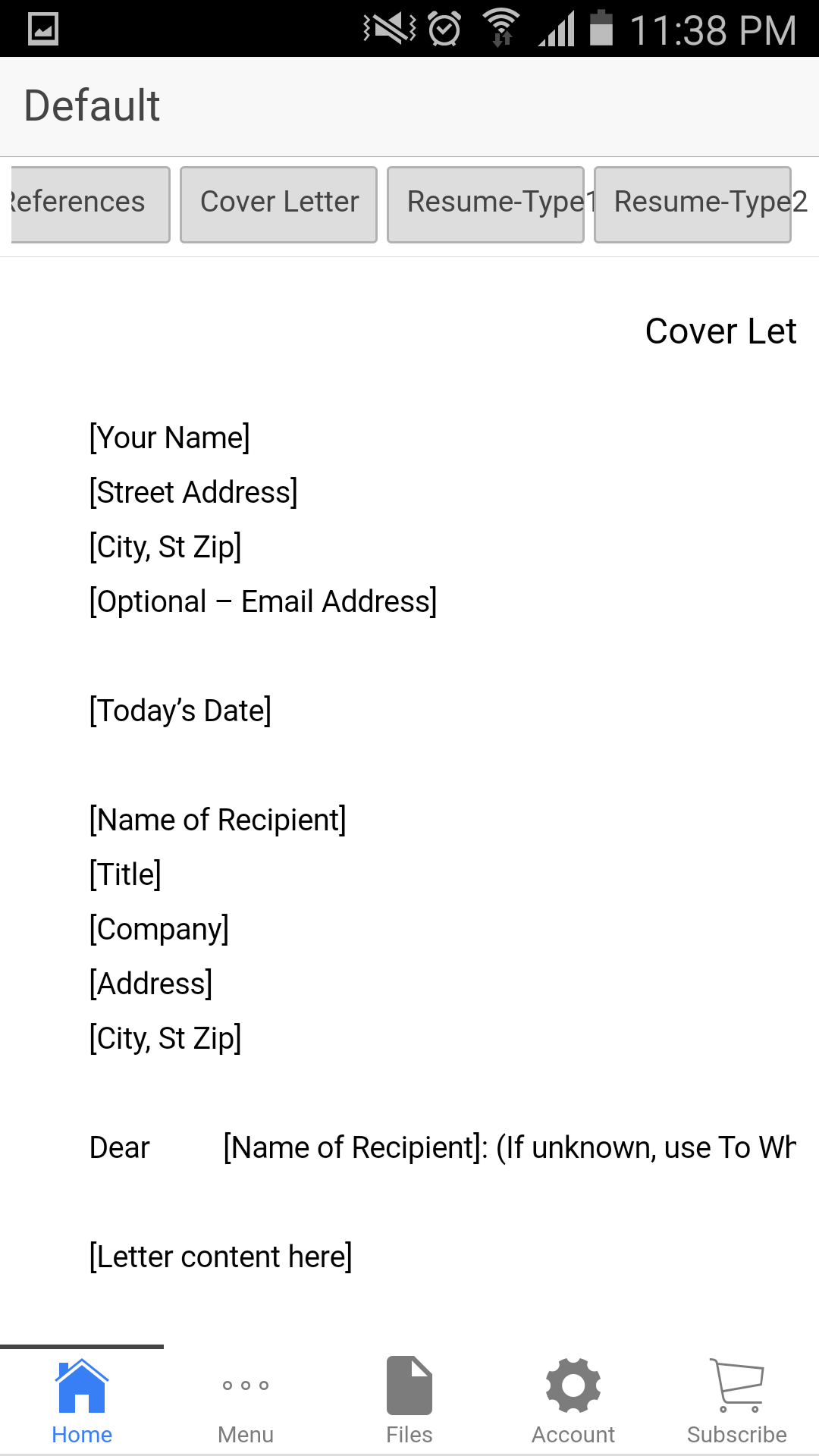Switch to the Cover Letter tab
Image resolution: width=819 pixels, height=1456 pixels.
click(x=278, y=203)
